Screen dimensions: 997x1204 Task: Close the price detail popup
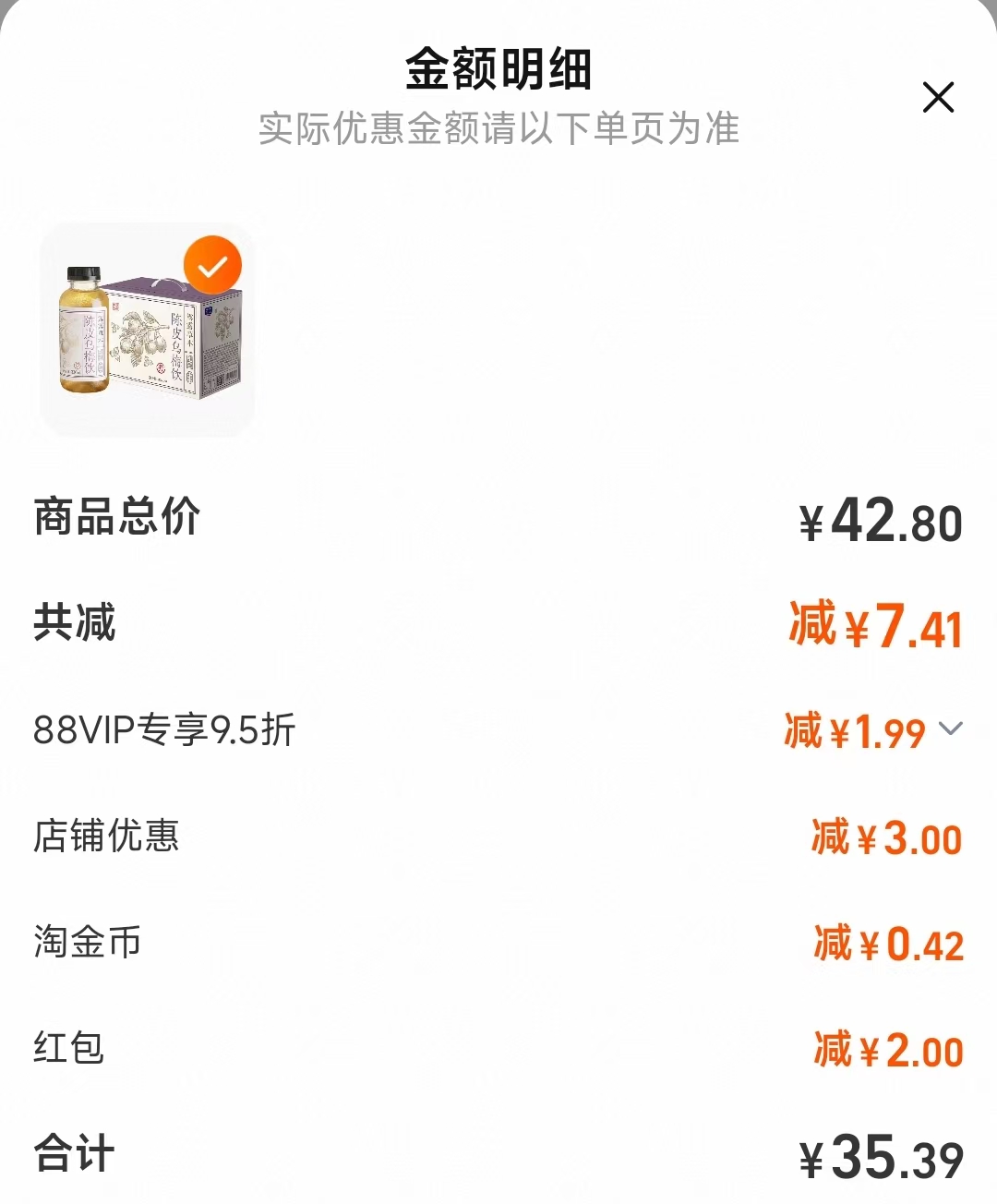pyautogui.click(x=939, y=97)
